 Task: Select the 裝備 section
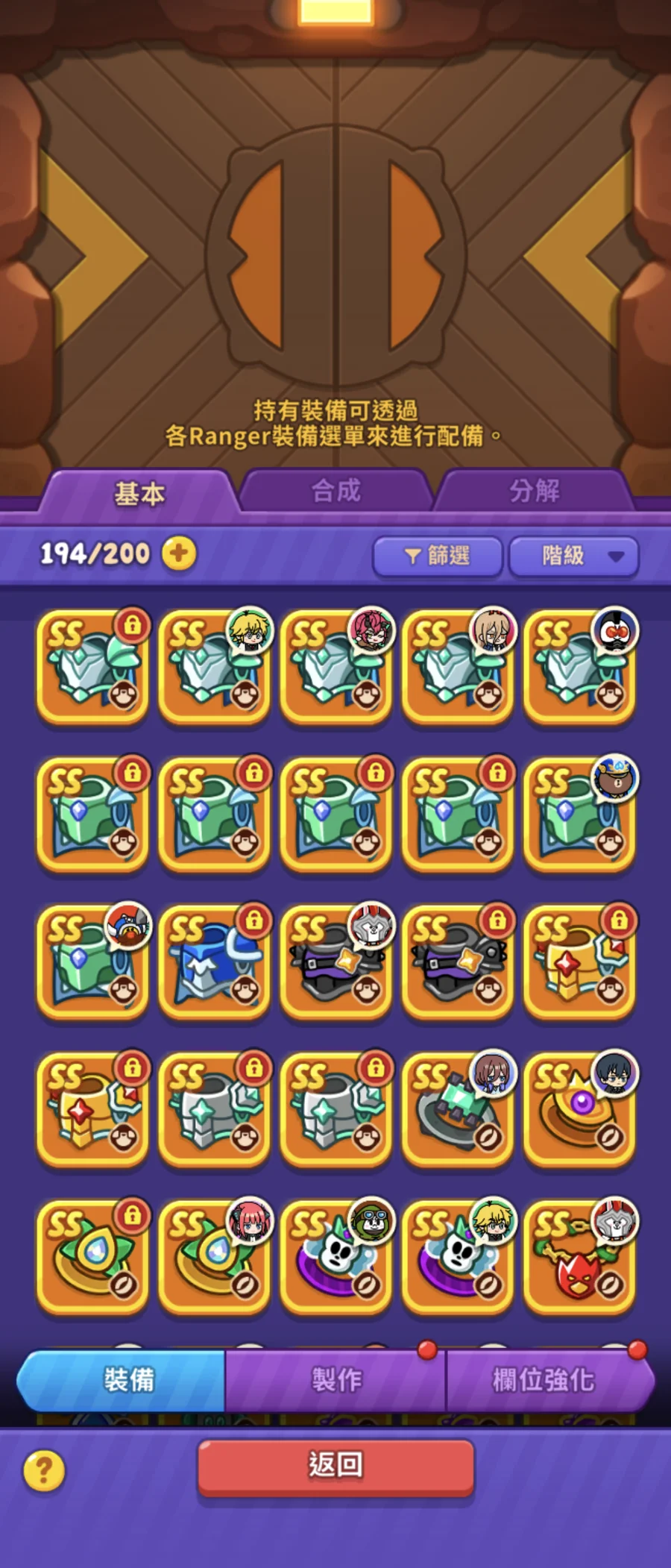pyautogui.click(x=128, y=1380)
